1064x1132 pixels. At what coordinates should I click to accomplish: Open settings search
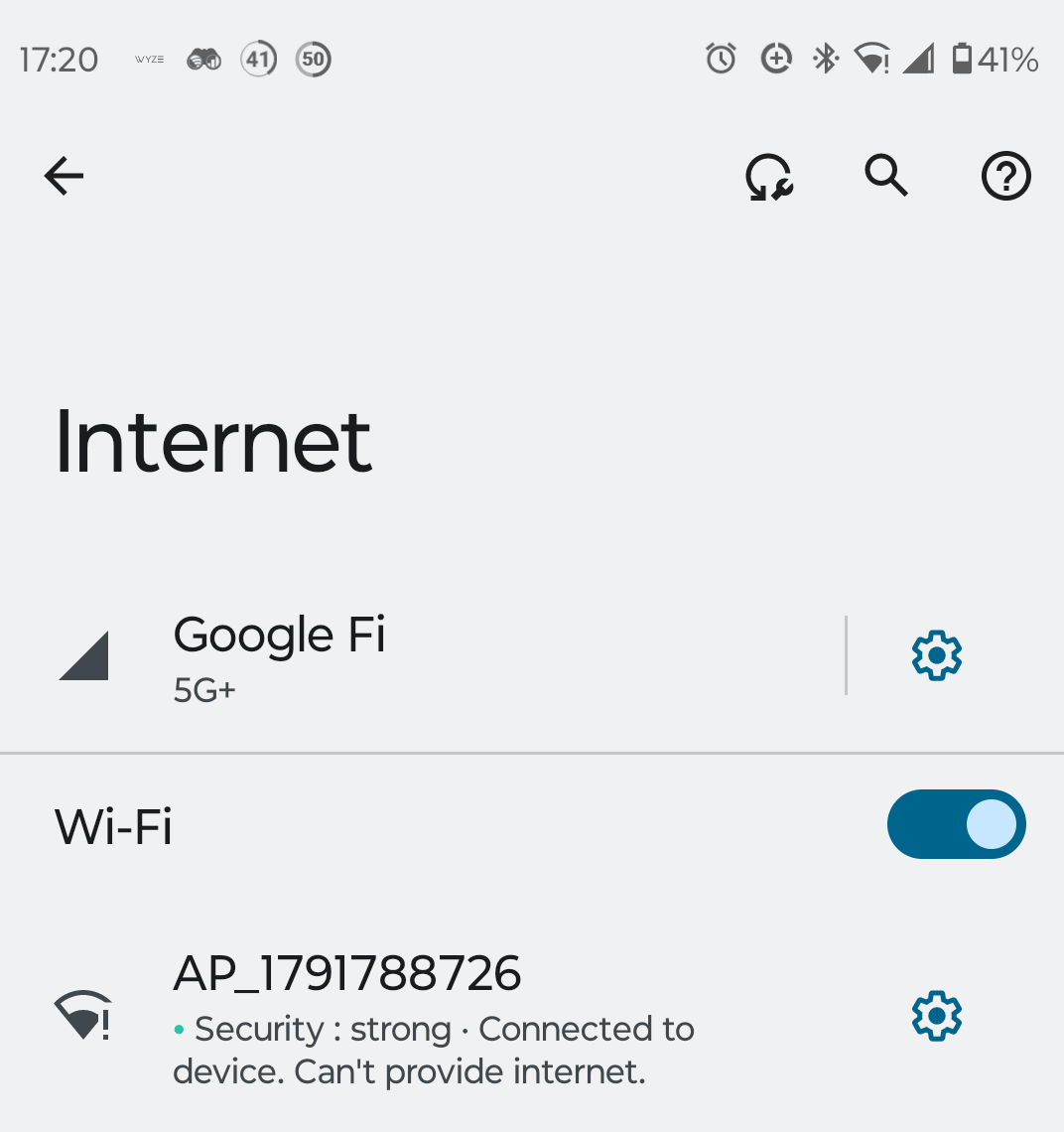[886, 177]
